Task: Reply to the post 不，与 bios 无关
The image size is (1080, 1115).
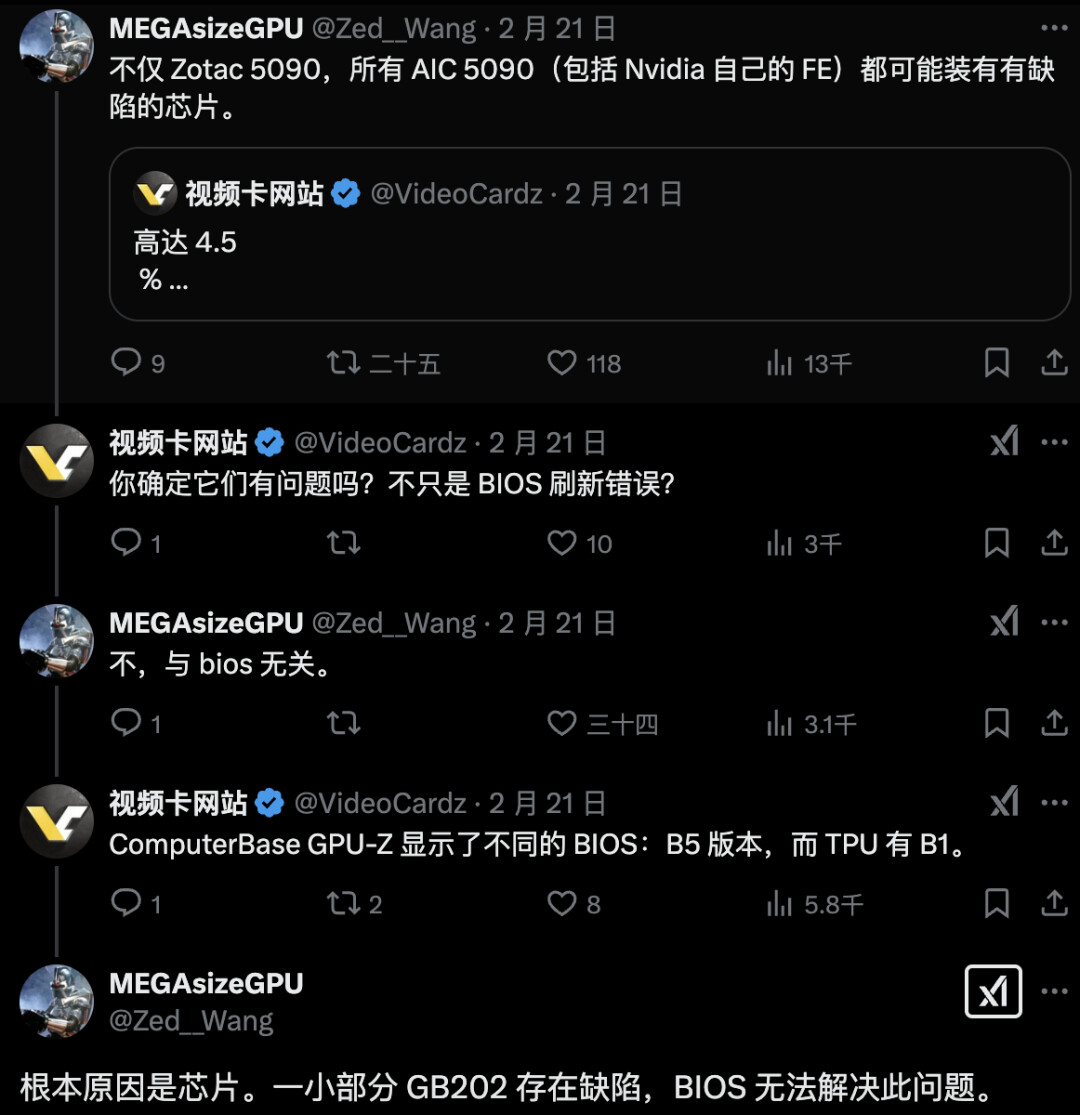Action: (126, 723)
